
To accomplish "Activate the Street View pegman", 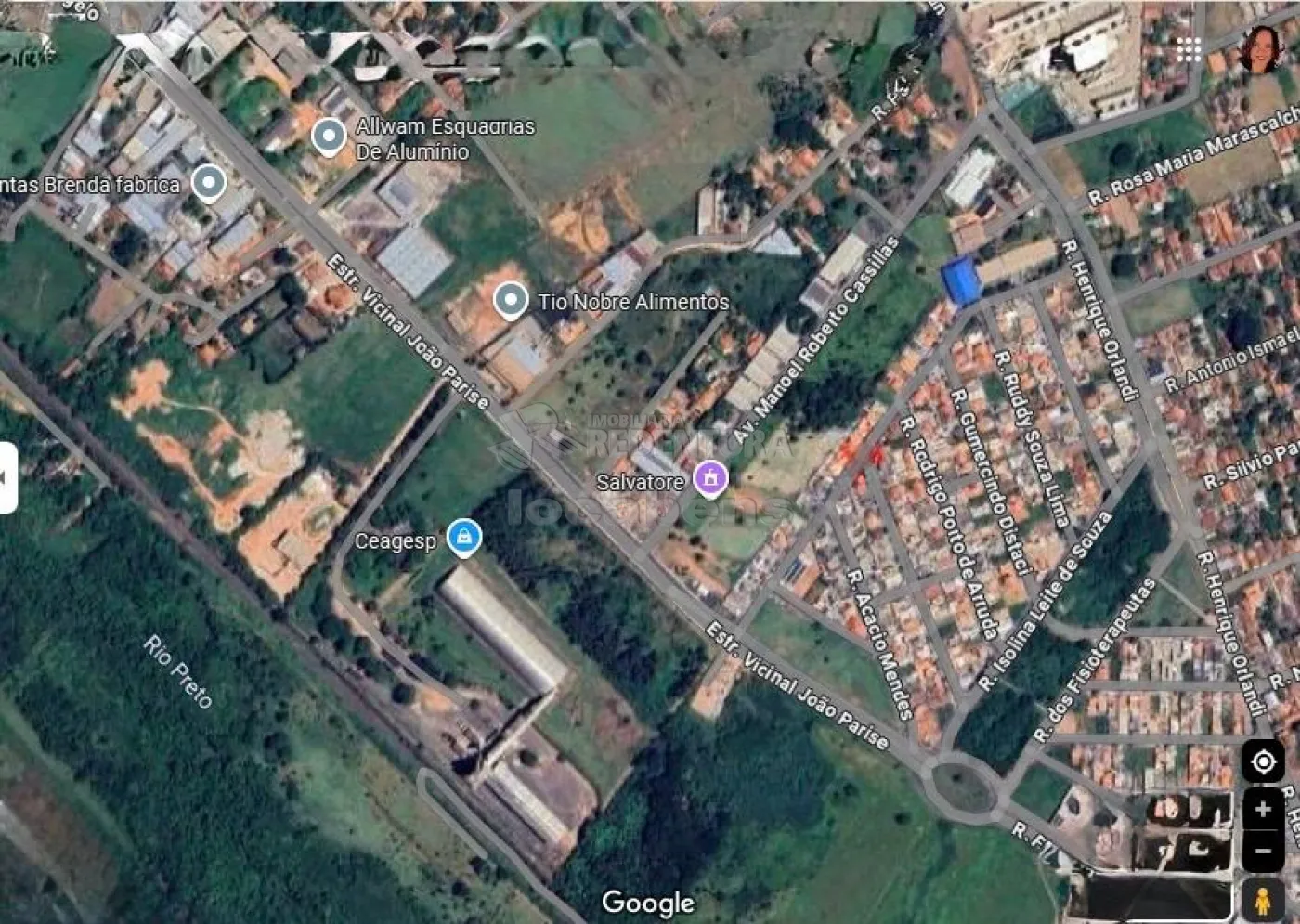I will click(1262, 900).
